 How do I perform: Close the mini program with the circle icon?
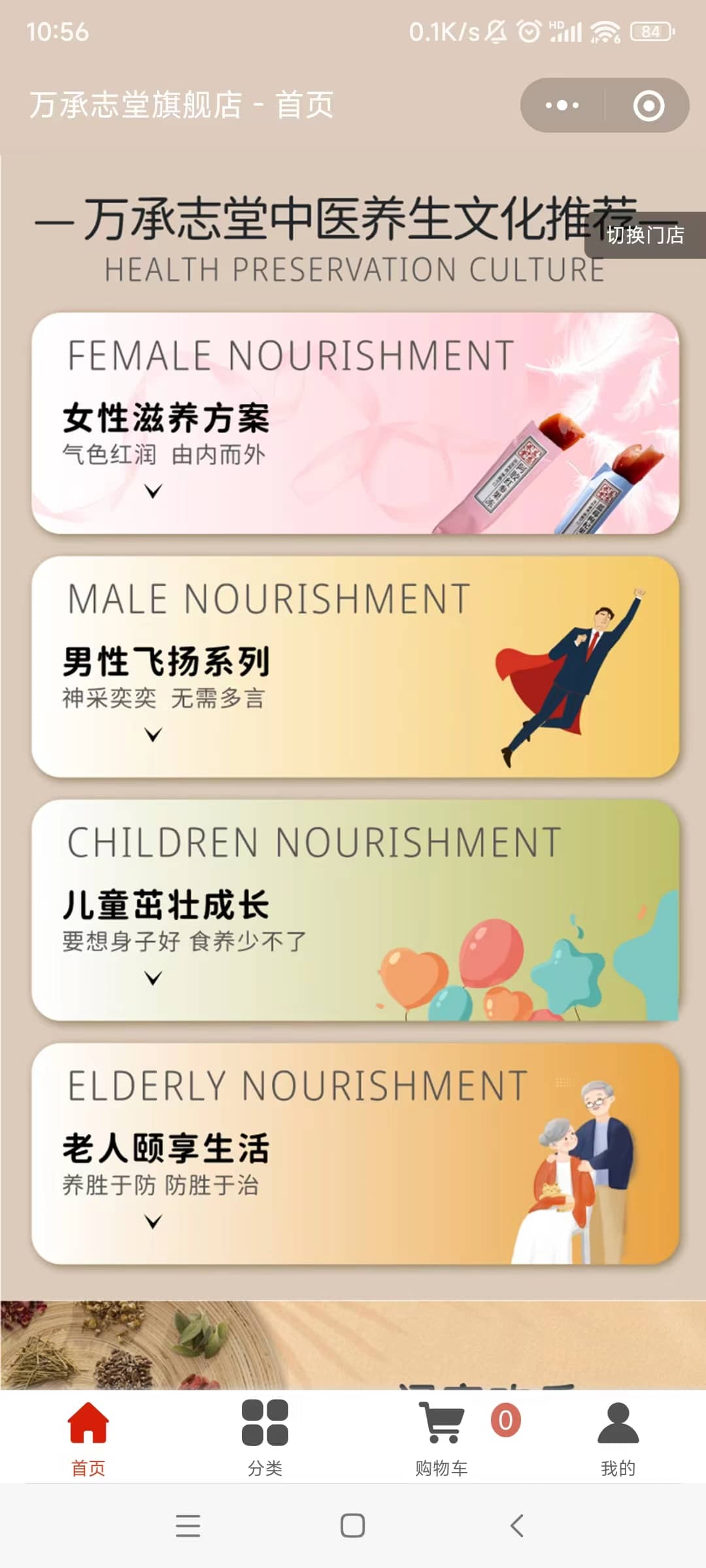(648, 105)
